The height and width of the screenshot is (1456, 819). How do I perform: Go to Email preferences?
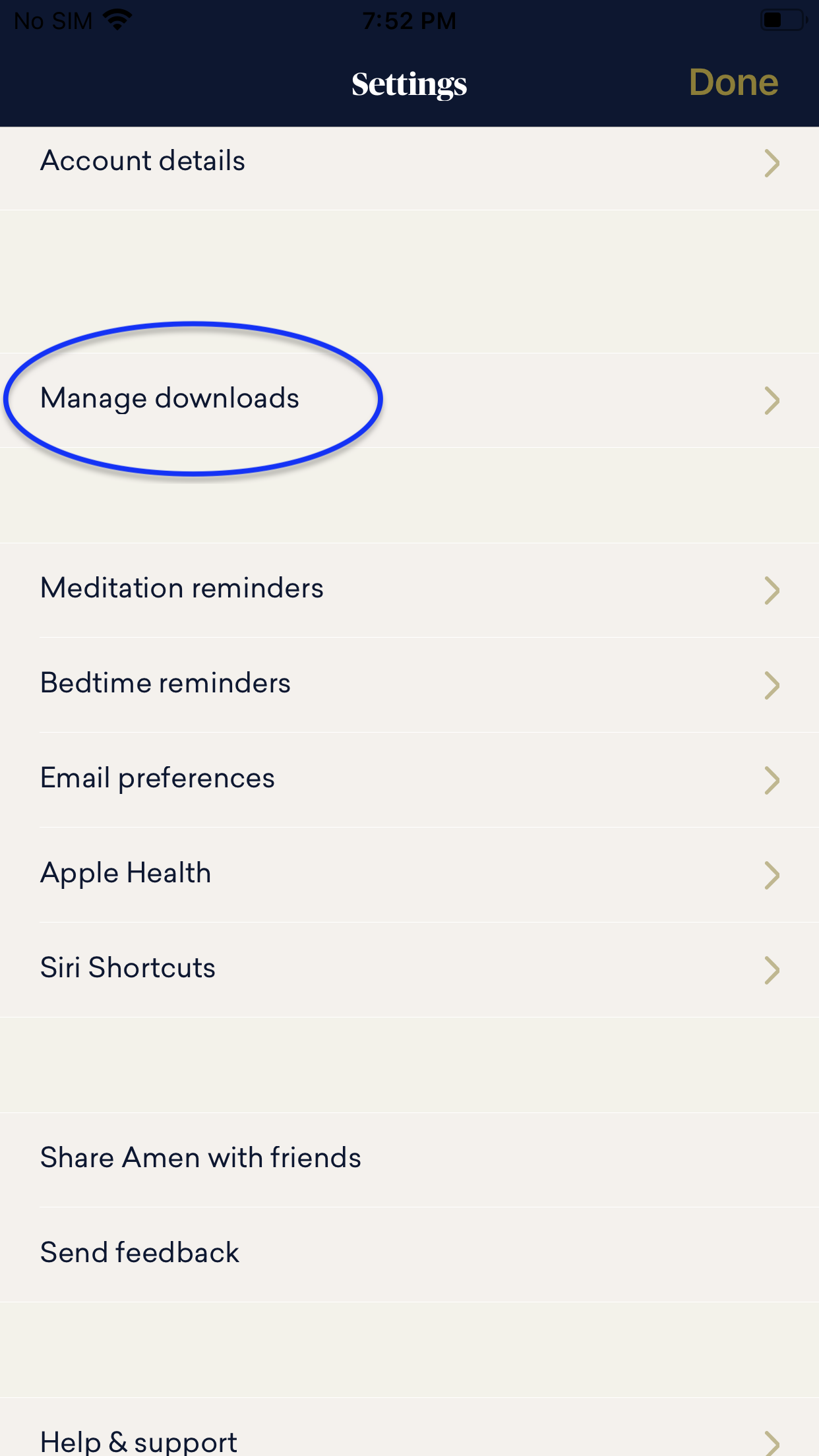click(409, 780)
